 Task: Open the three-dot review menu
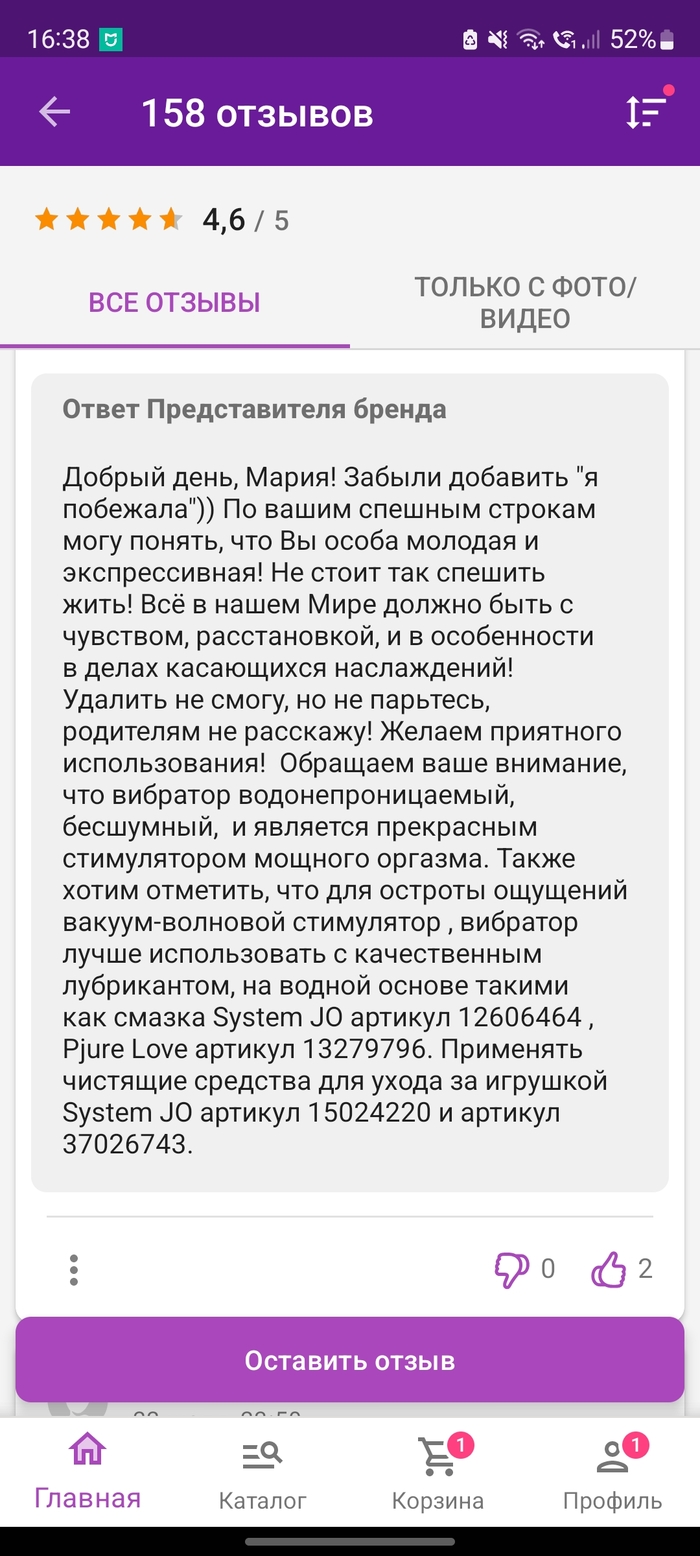[74, 1269]
